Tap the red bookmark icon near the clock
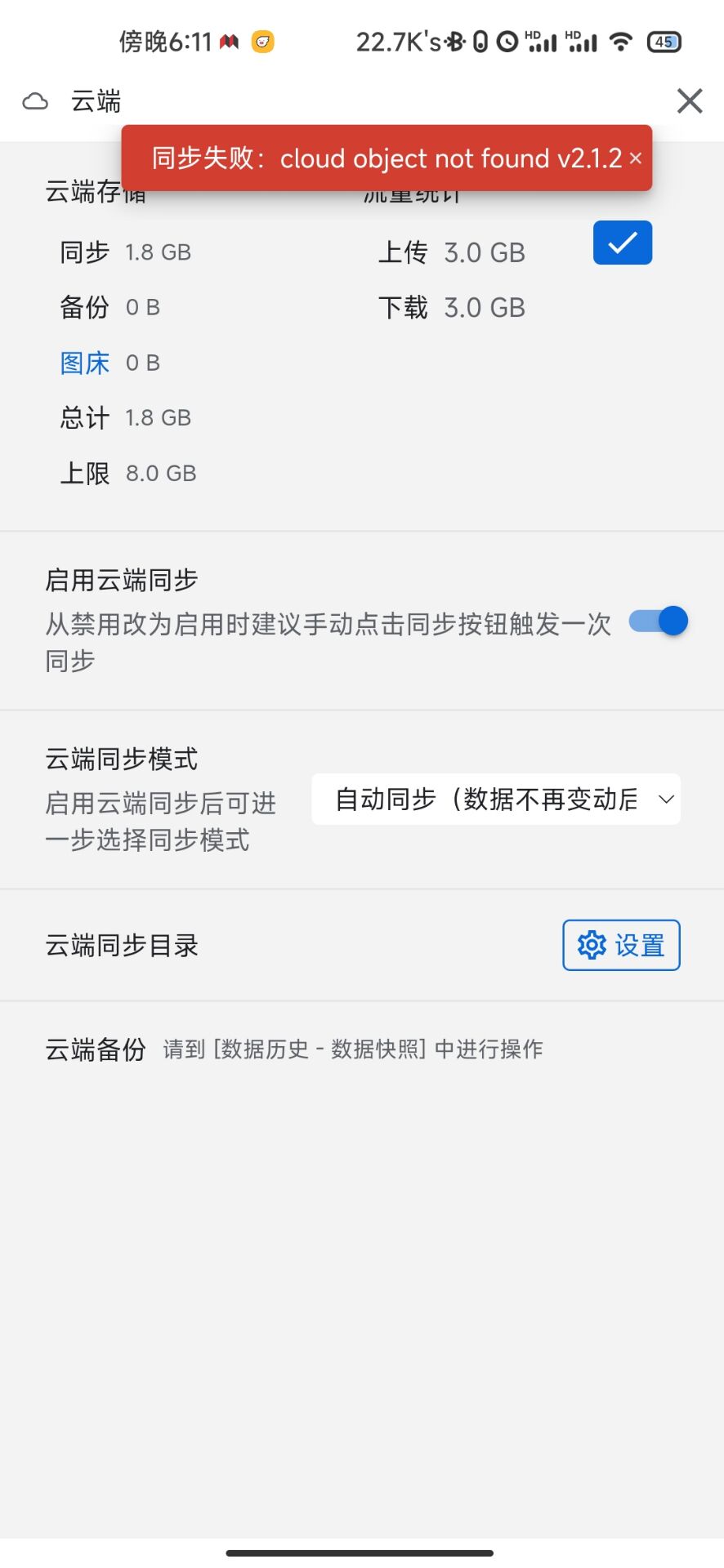The height and width of the screenshot is (1568, 724). click(x=228, y=41)
